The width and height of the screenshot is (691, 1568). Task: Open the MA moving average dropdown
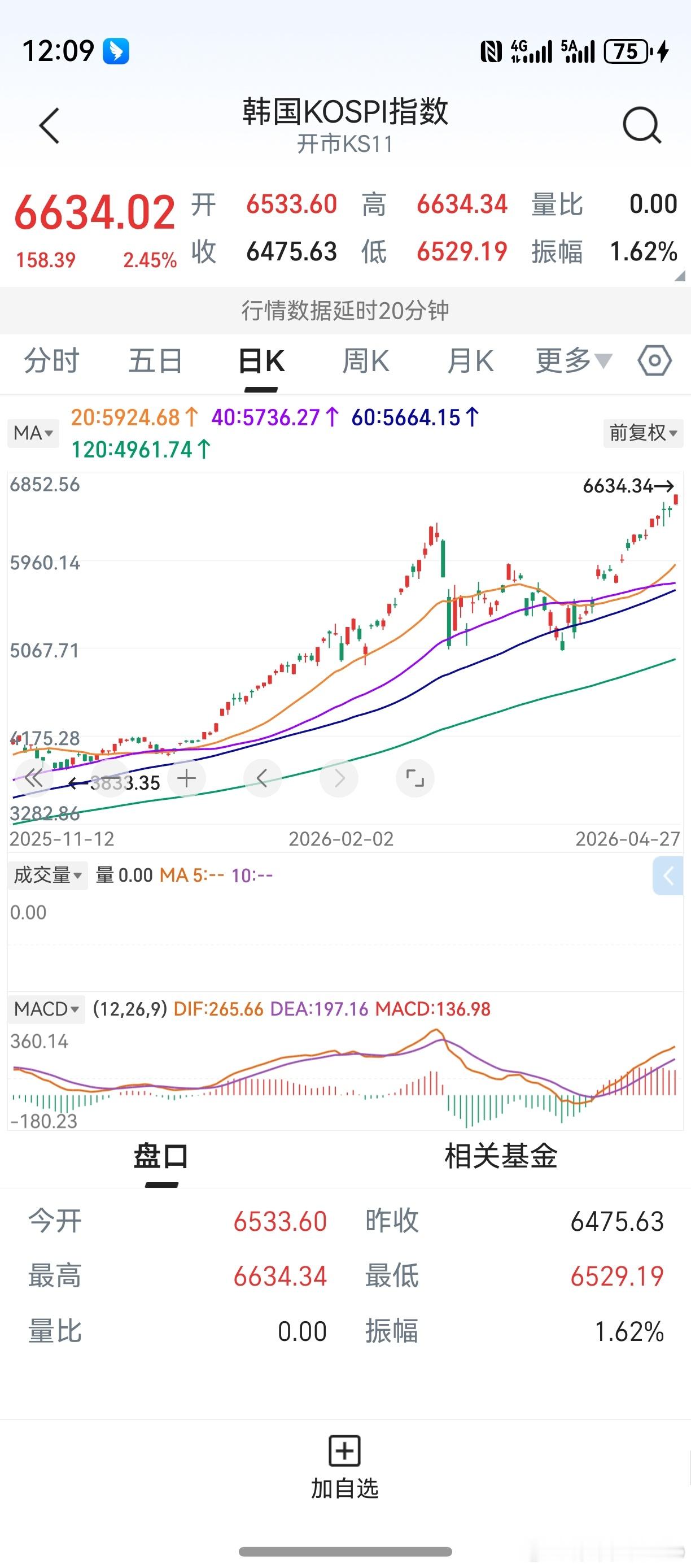32,433
